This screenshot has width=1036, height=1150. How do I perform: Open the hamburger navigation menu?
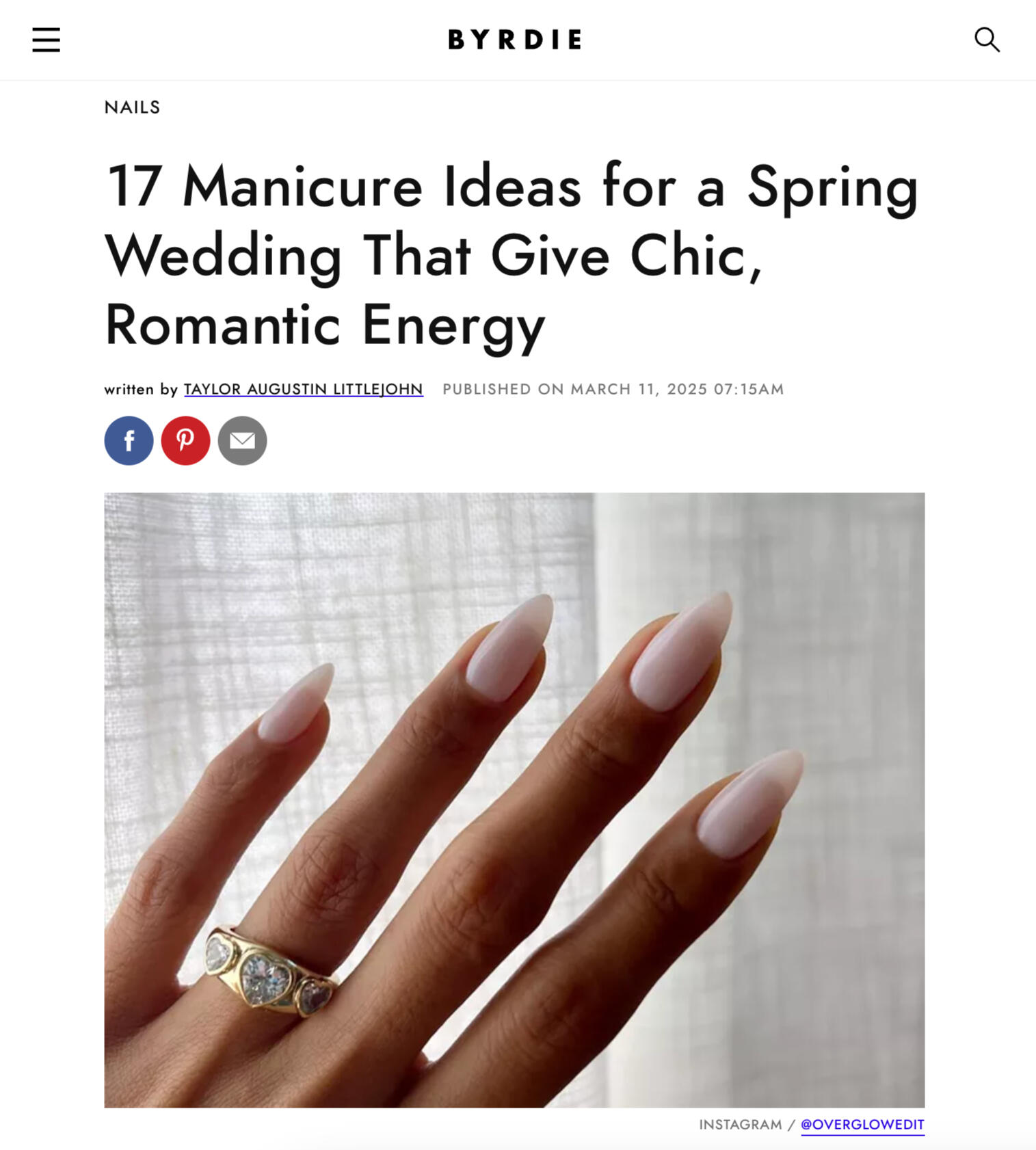tap(46, 40)
